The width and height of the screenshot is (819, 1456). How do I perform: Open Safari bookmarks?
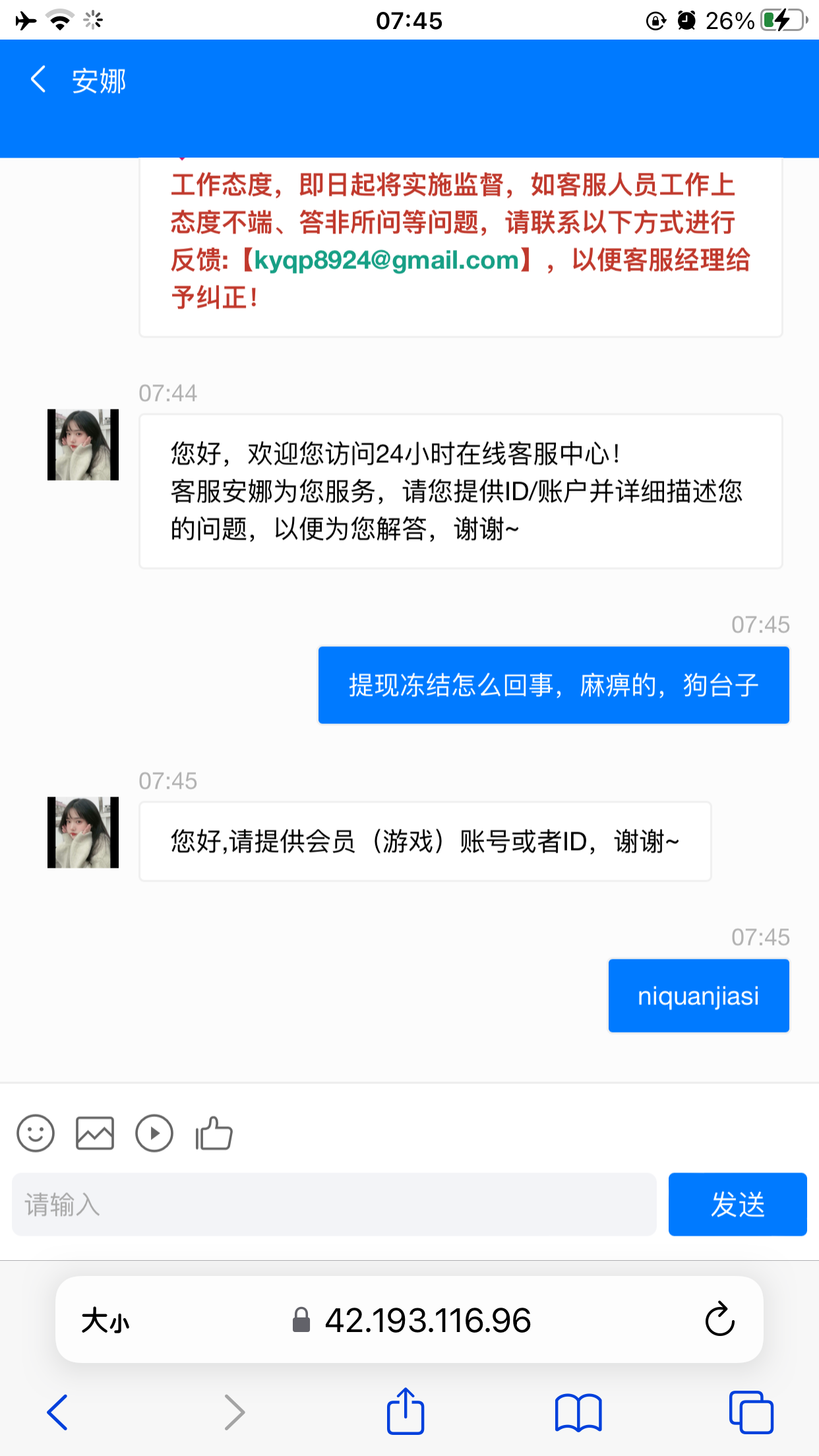pyautogui.click(x=578, y=1412)
